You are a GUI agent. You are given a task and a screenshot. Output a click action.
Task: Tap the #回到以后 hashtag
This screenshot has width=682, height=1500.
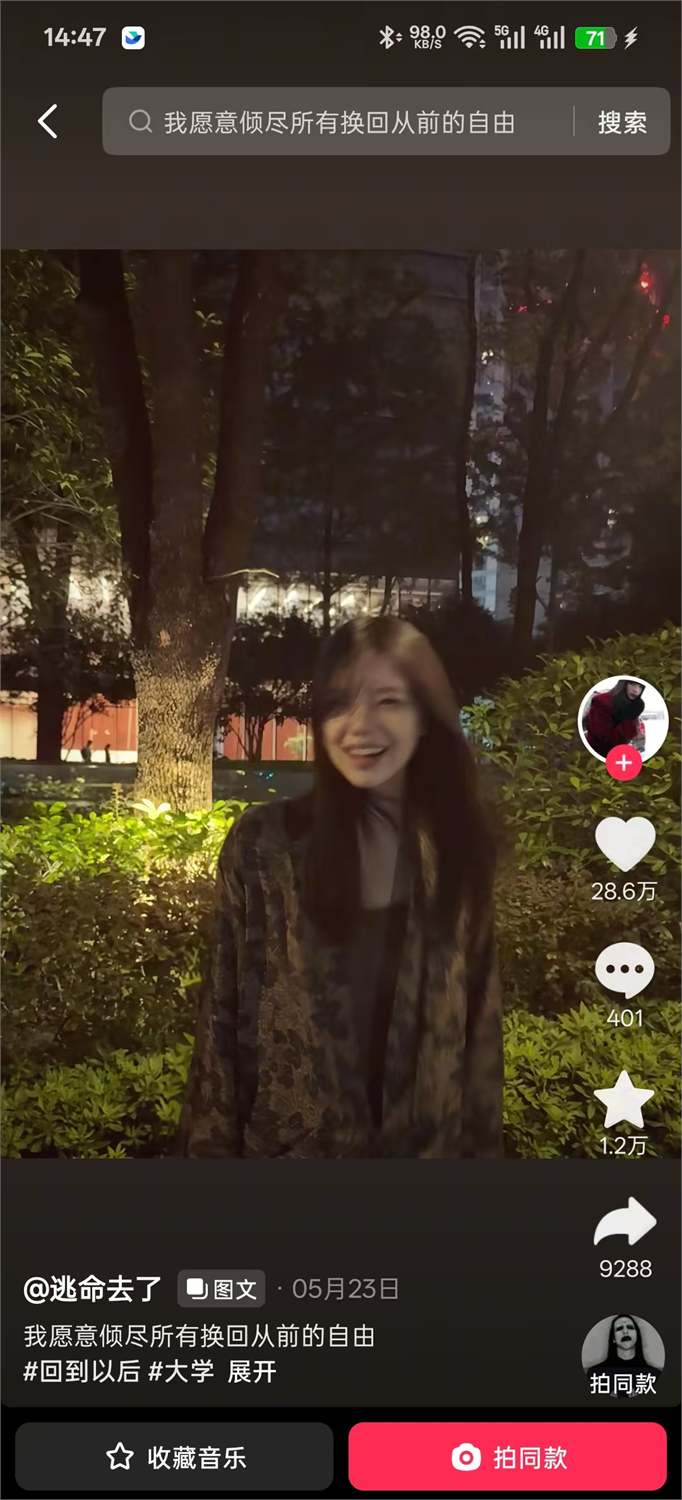pos(82,1371)
